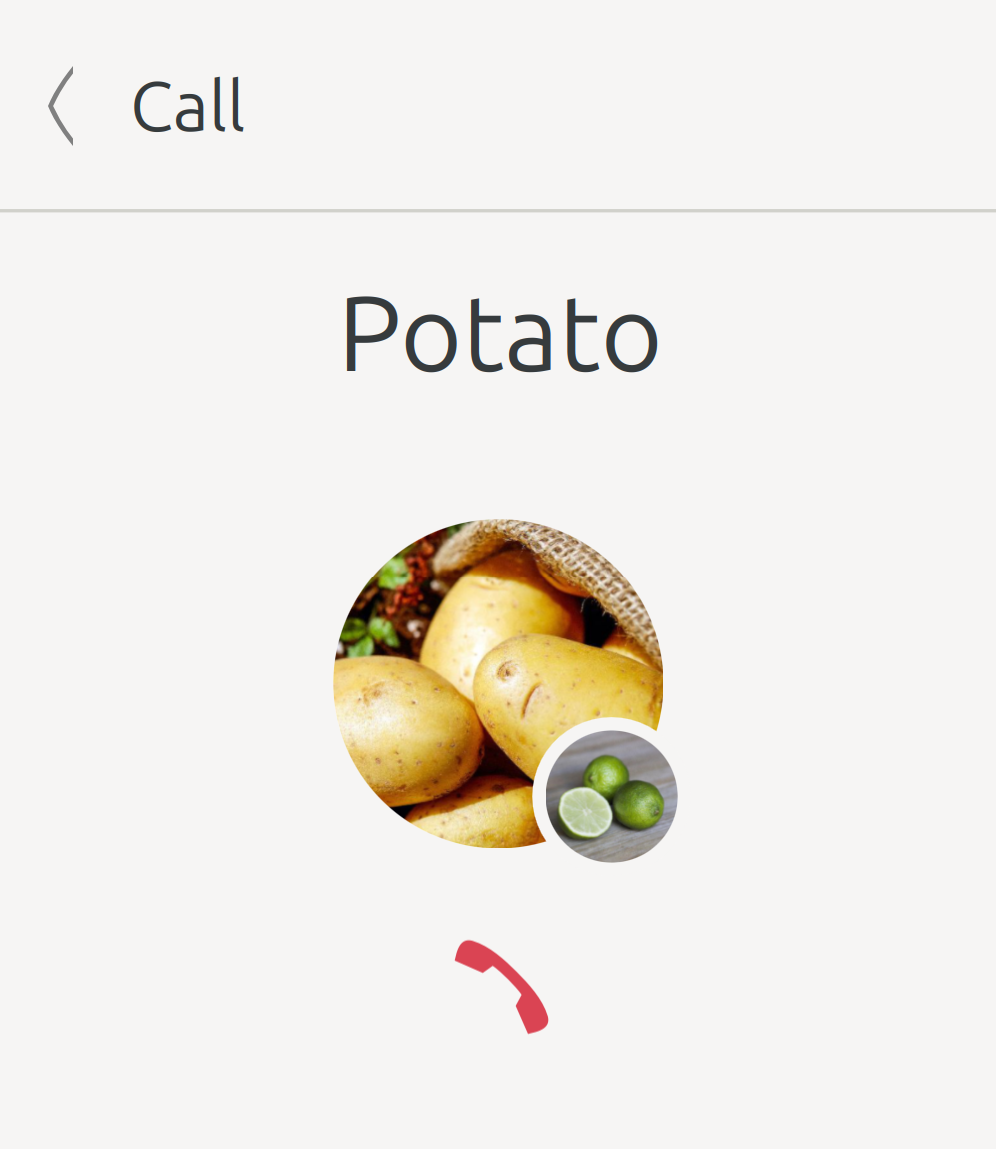
Task: Go back from the Call screen
Action: [61, 106]
